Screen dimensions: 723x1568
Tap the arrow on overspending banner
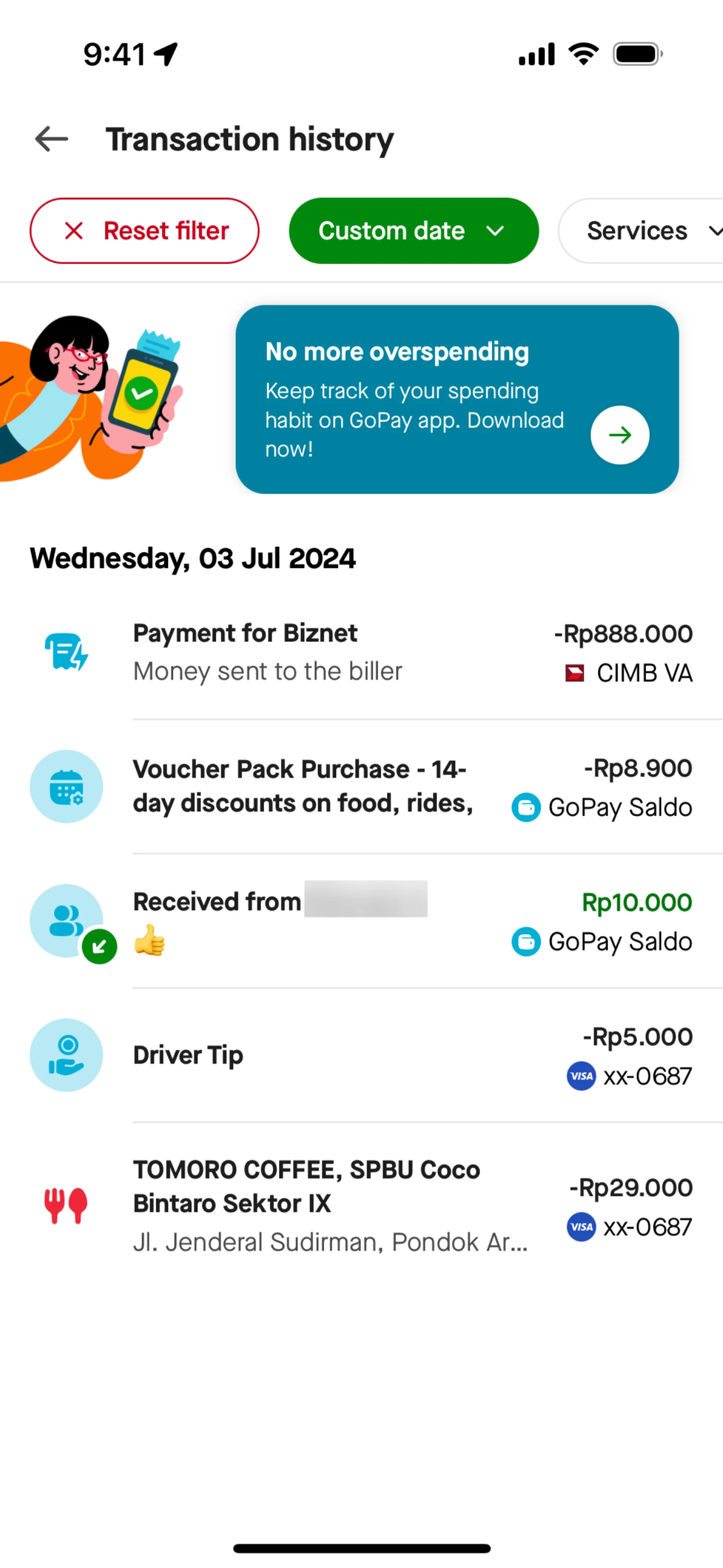click(619, 435)
